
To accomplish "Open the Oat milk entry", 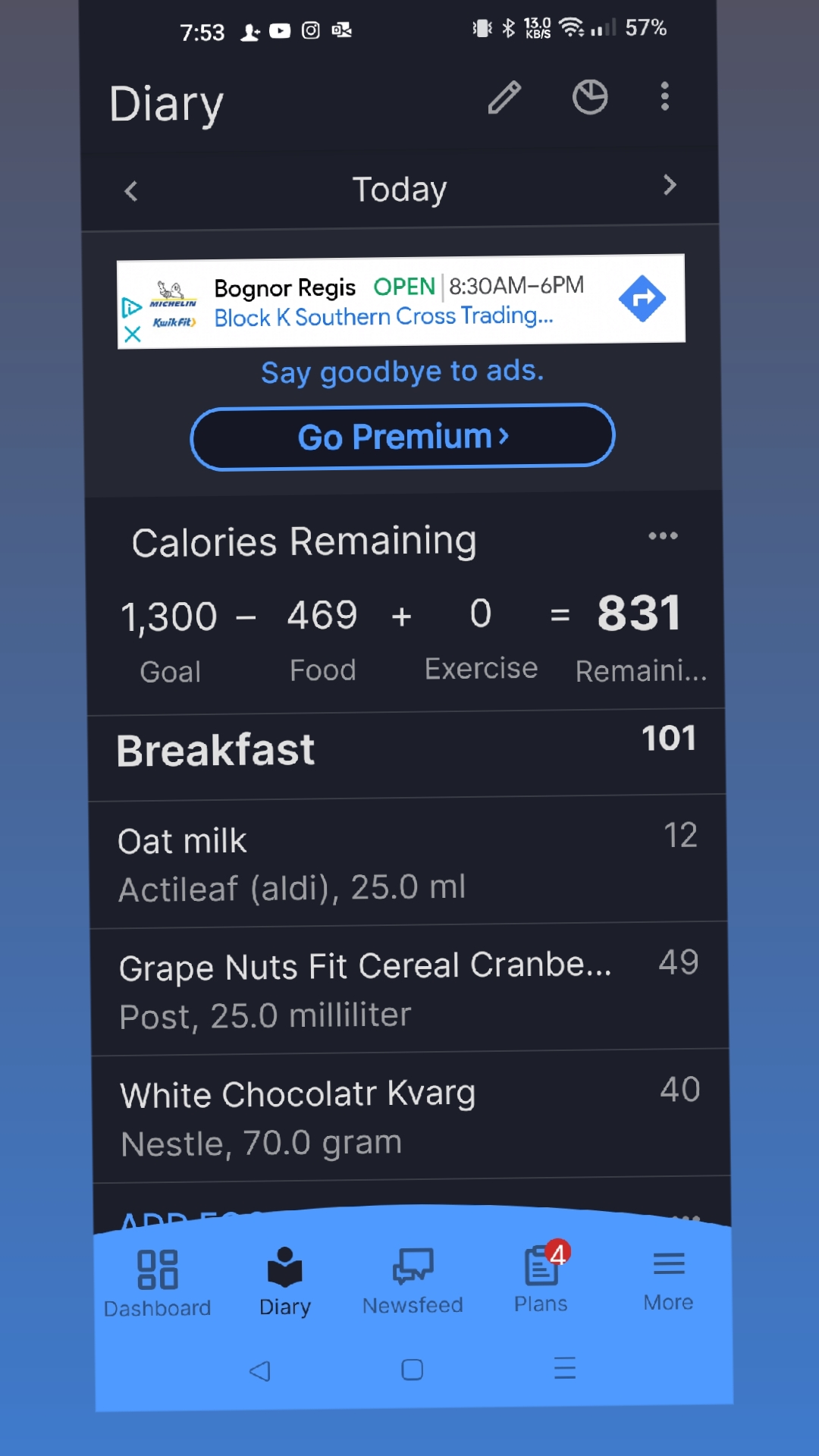I will point(407,863).
